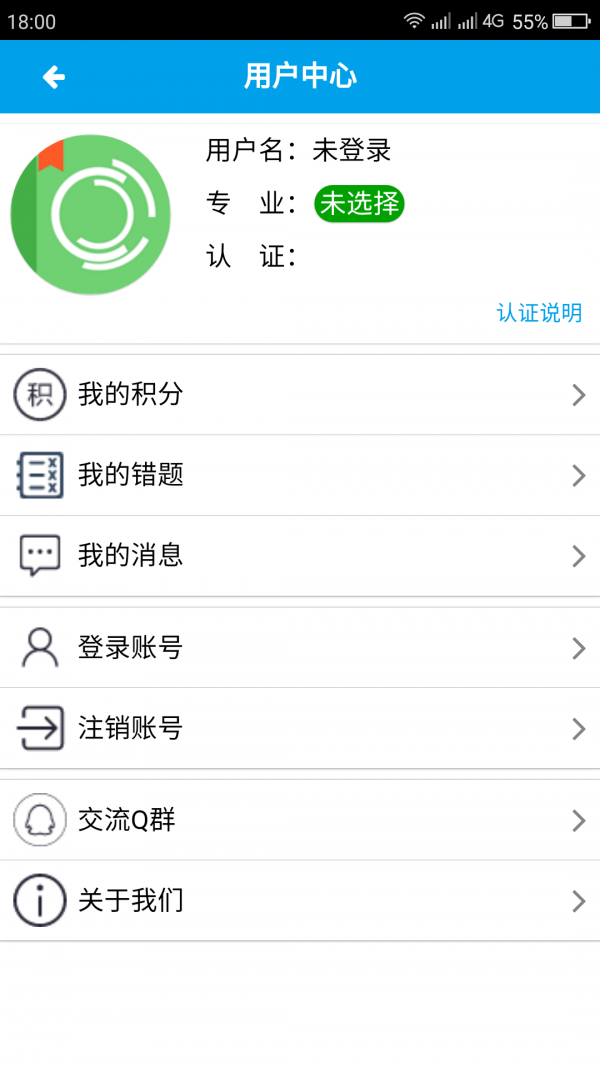Viewport: 600px width, 1067px height.
Task: Open 交流Q群
Action: pos(300,820)
